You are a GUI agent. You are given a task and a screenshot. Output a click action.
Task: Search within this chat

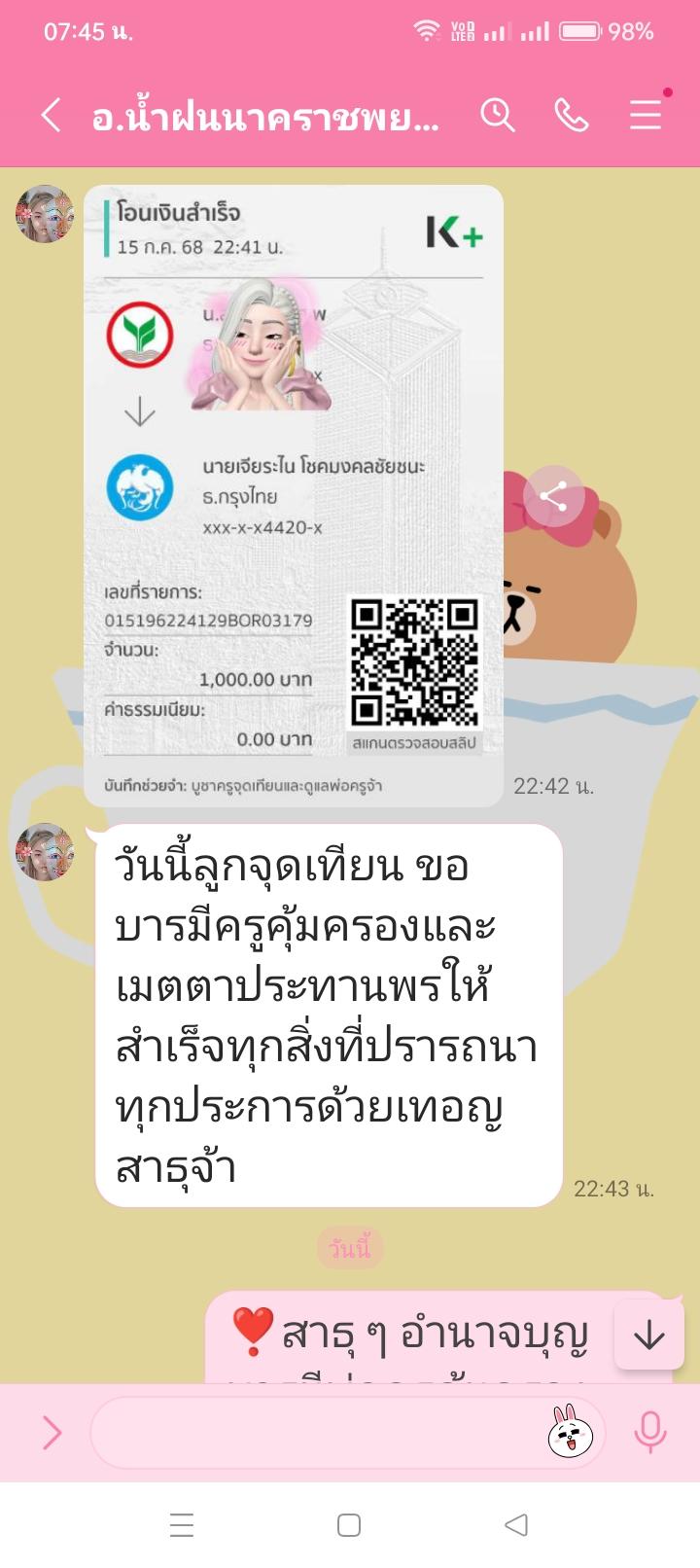(497, 115)
